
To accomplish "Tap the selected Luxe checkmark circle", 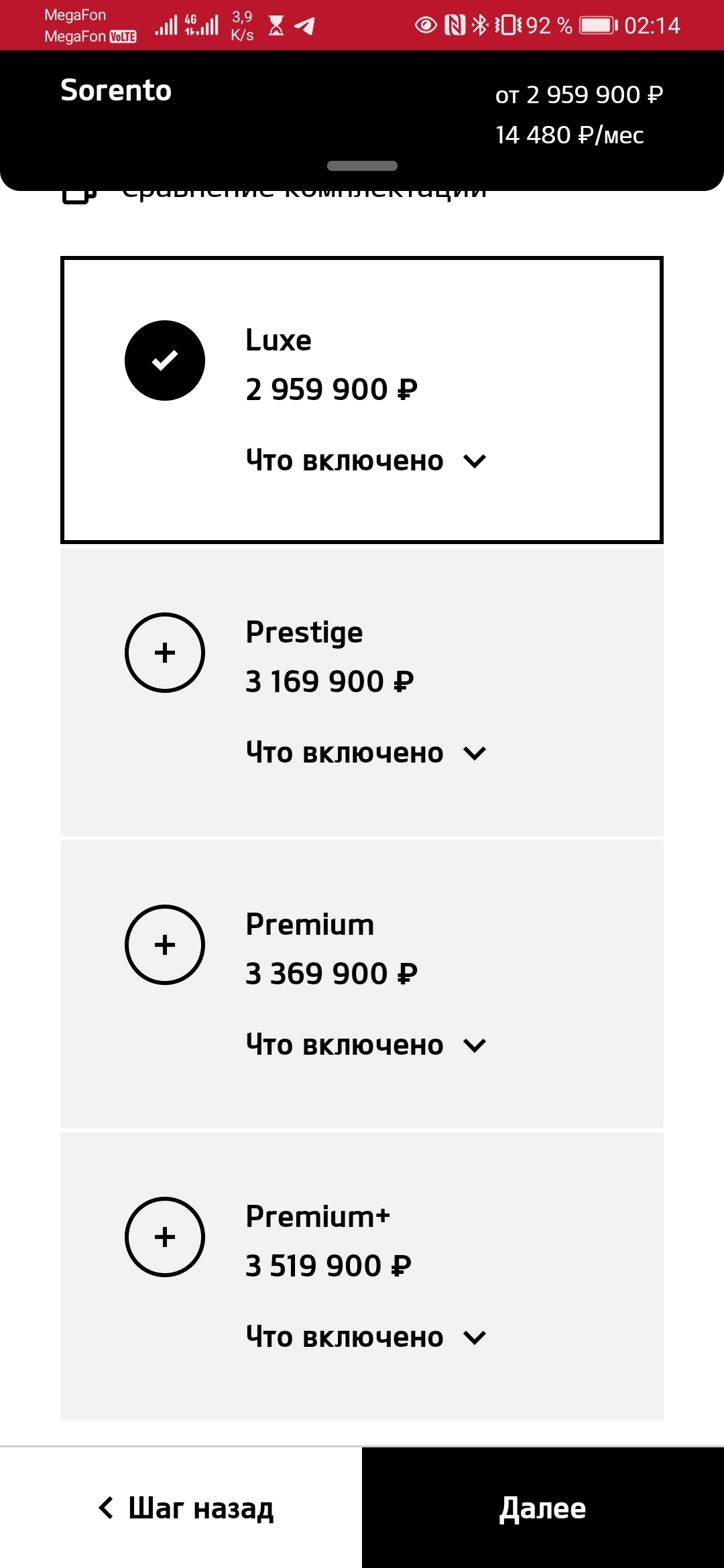I will 165,361.
